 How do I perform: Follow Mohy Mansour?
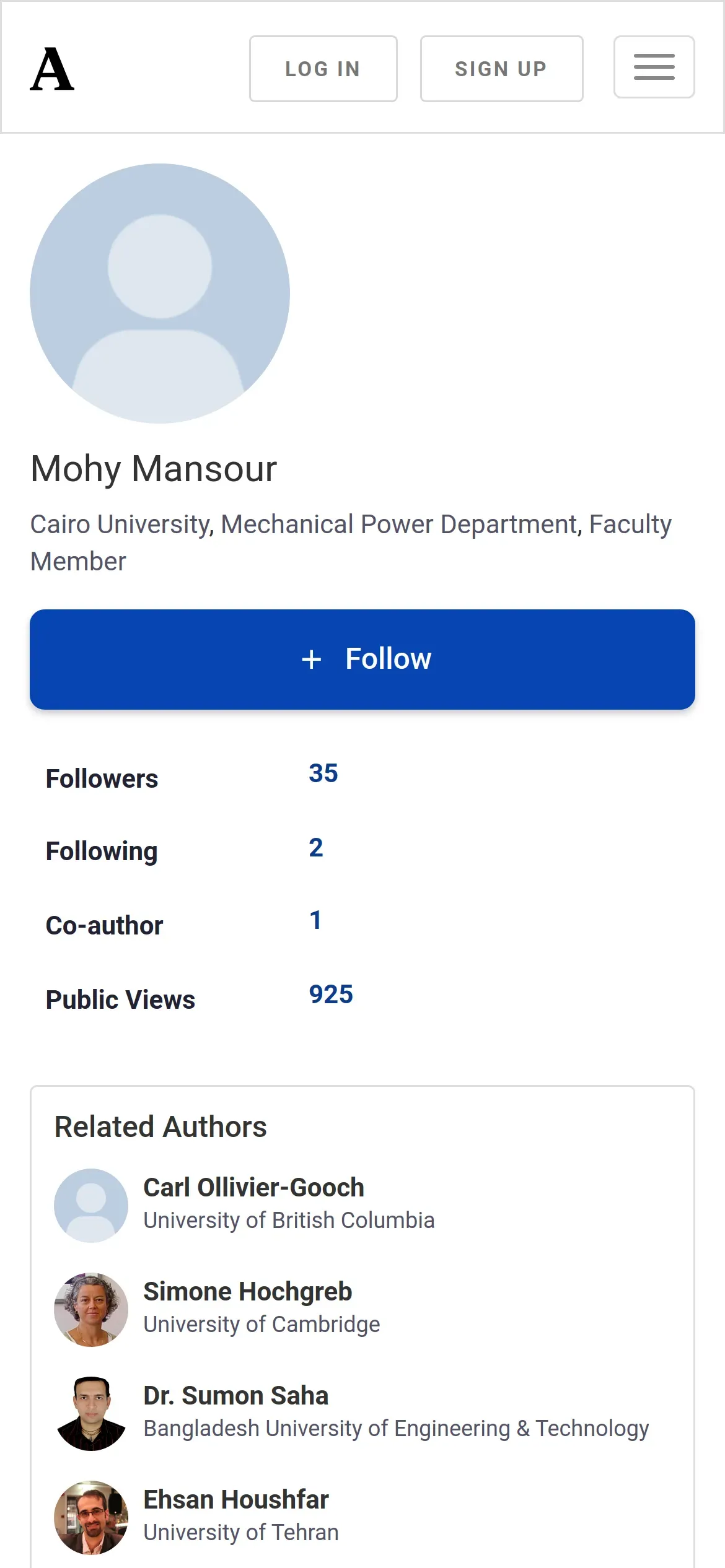362,660
